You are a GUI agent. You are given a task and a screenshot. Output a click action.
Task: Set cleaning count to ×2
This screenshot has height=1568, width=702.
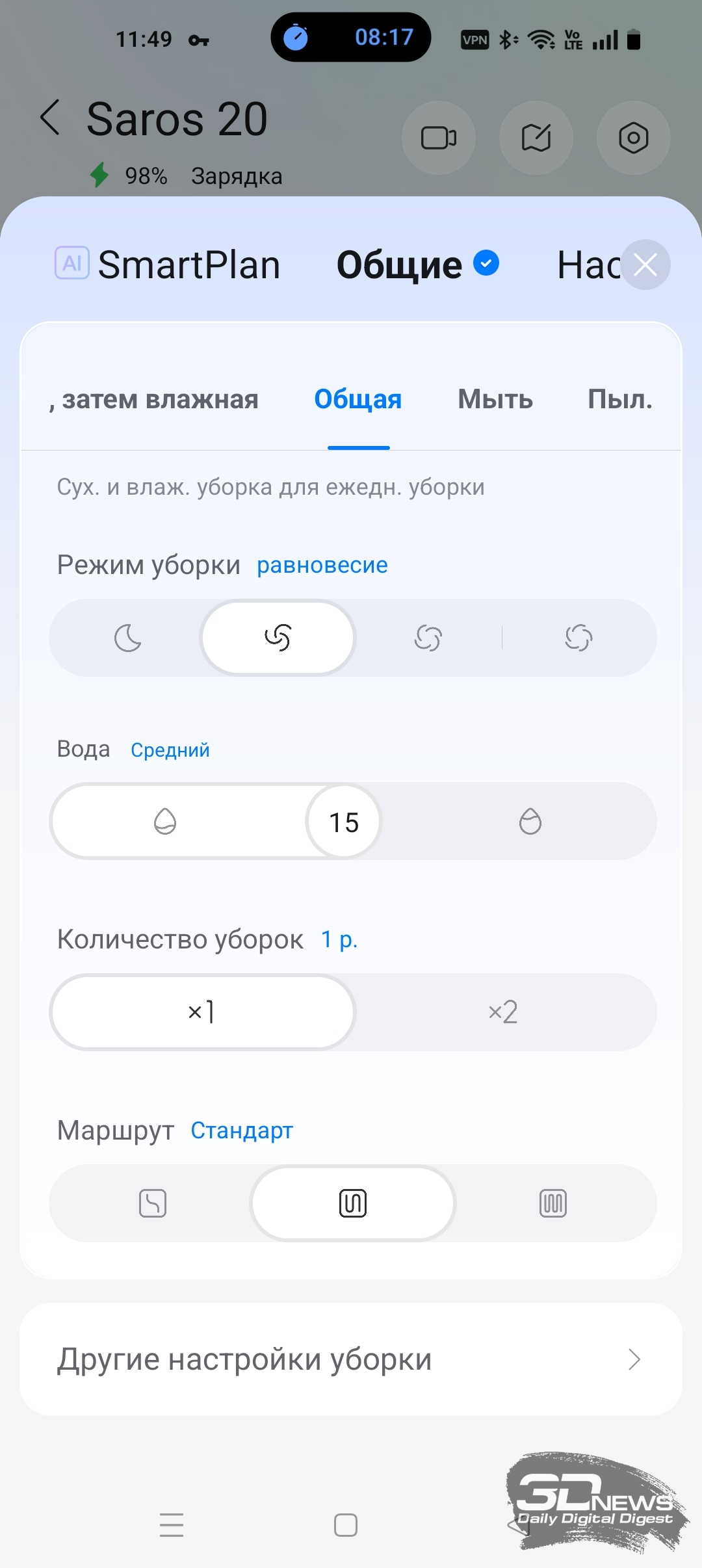point(504,1012)
